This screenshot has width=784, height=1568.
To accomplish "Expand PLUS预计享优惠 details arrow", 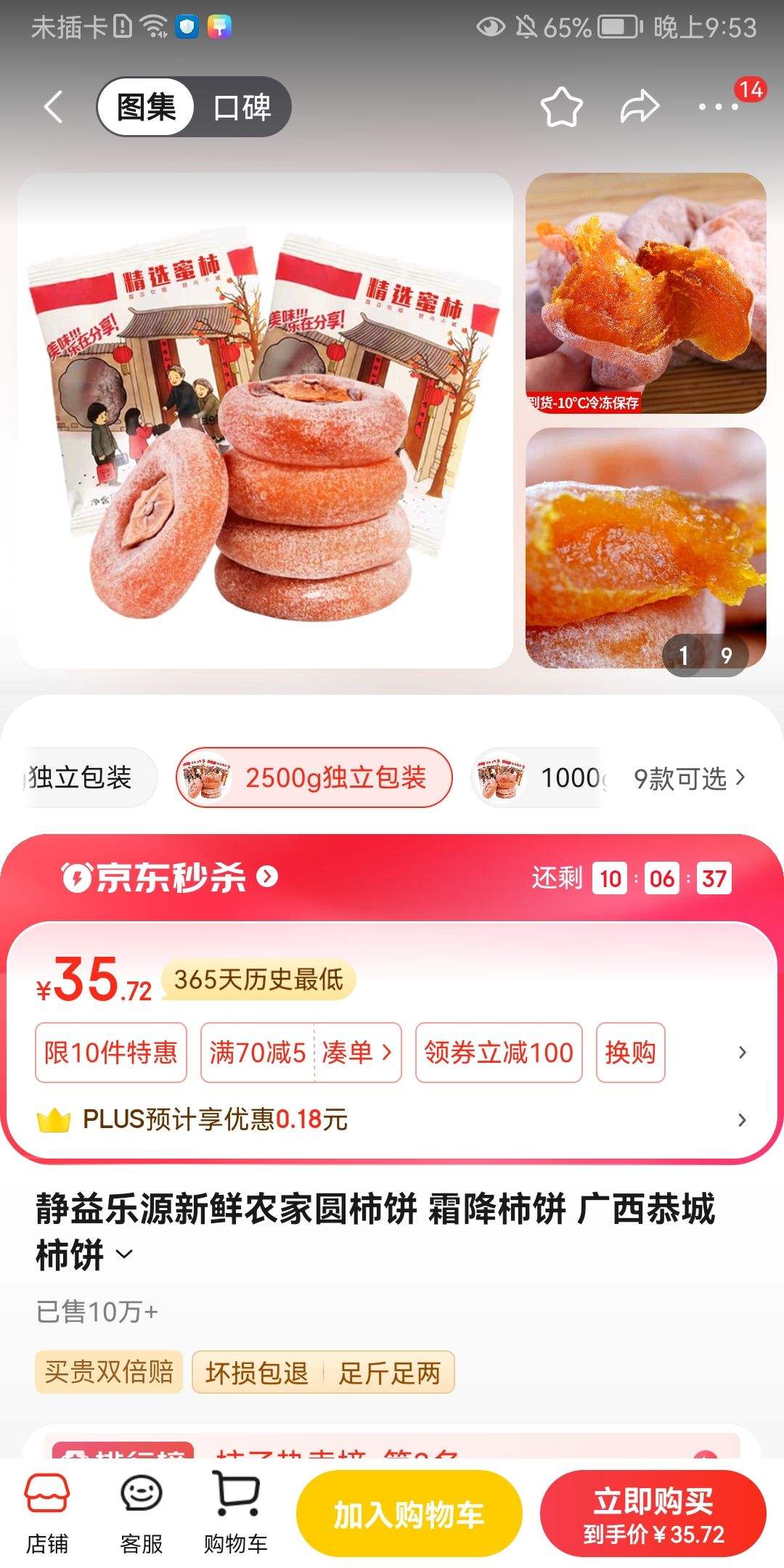I will tap(740, 1121).
